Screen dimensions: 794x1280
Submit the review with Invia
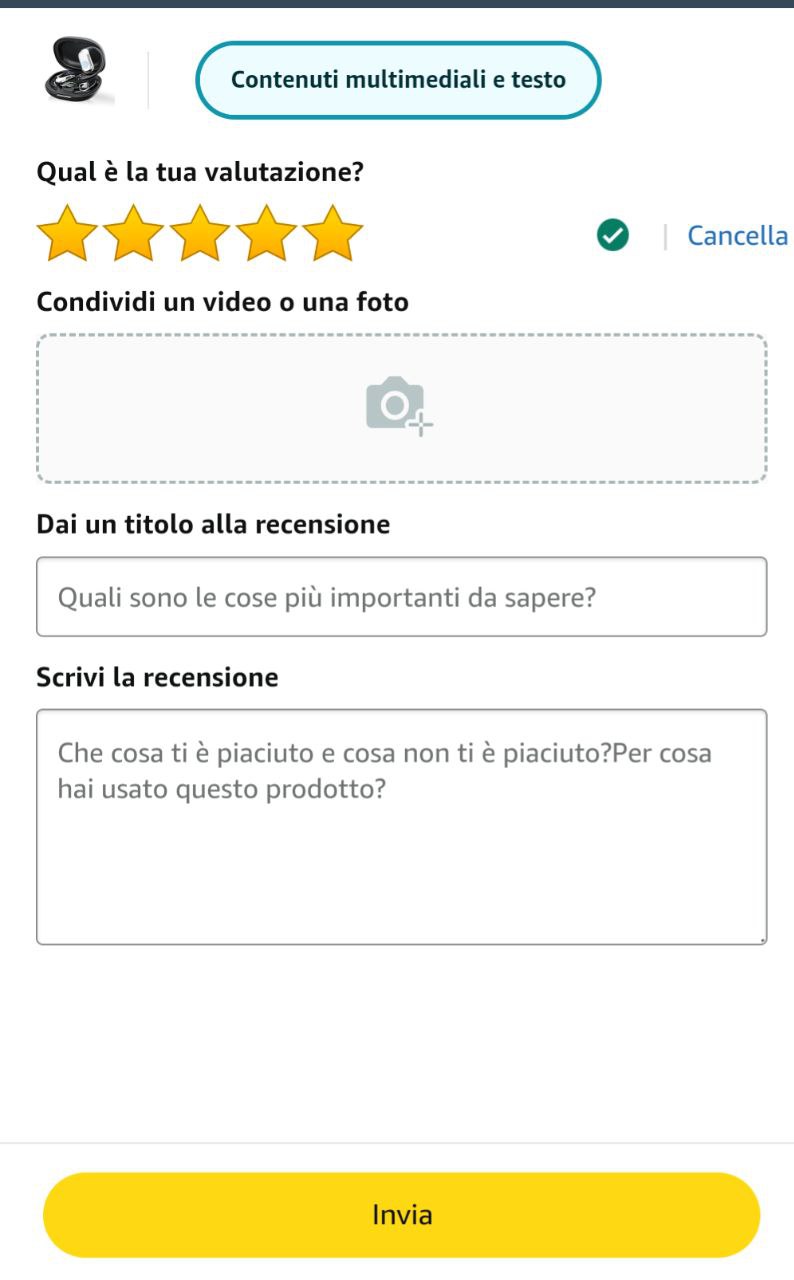tap(401, 1215)
